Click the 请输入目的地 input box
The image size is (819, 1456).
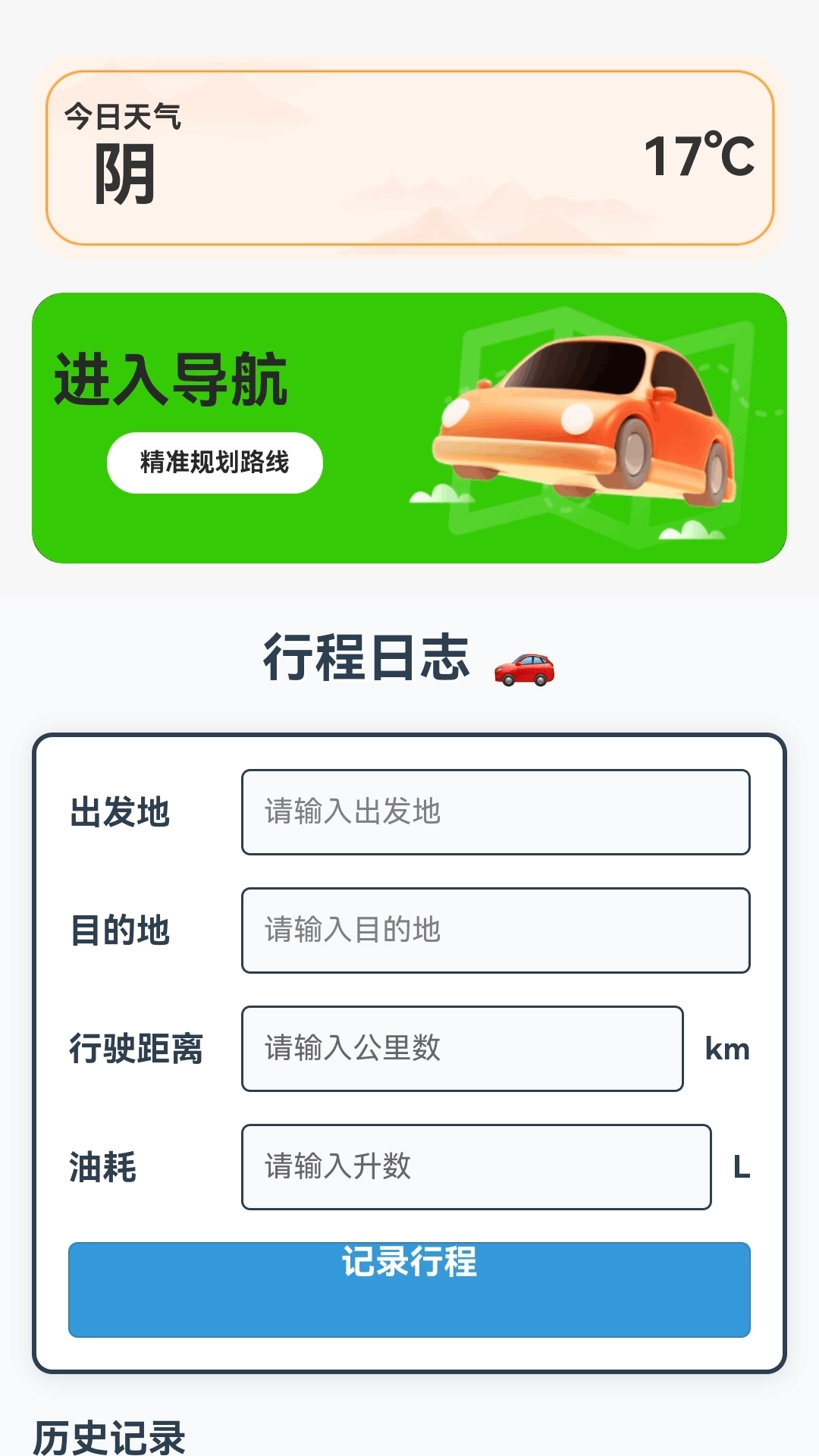tap(496, 930)
